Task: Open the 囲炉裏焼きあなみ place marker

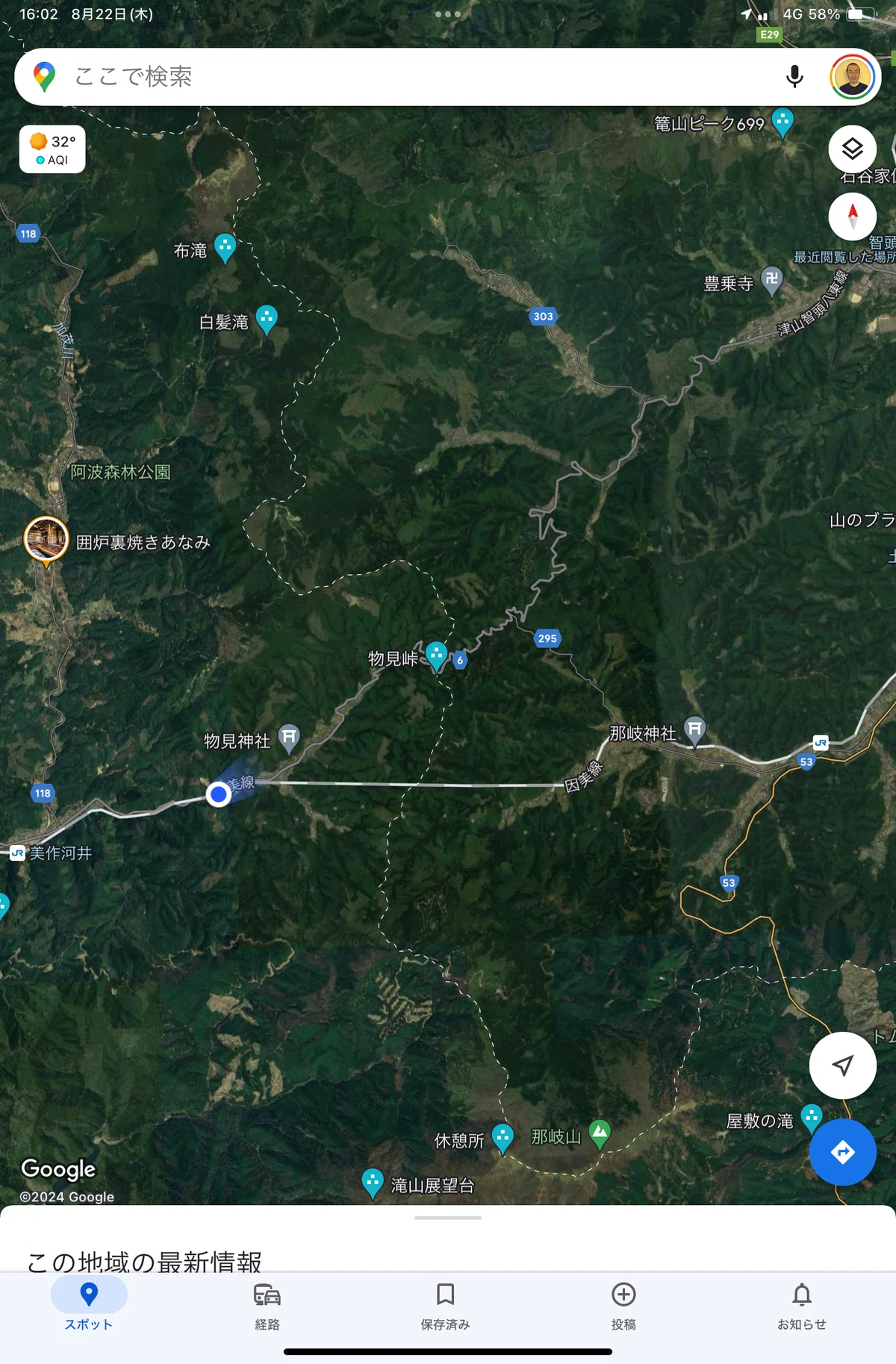Action: click(x=46, y=540)
